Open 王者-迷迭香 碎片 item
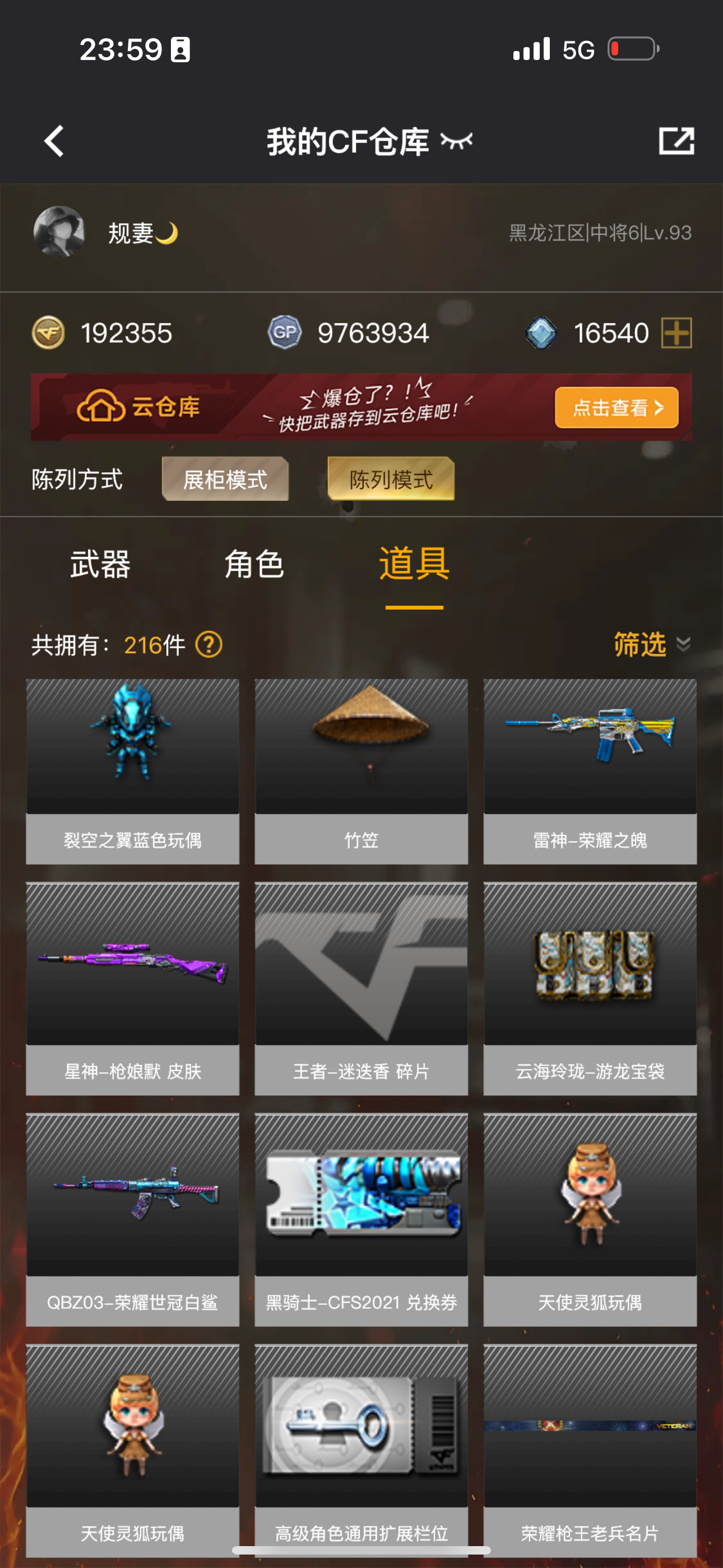Viewport: 723px width, 1568px height. pos(361,989)
